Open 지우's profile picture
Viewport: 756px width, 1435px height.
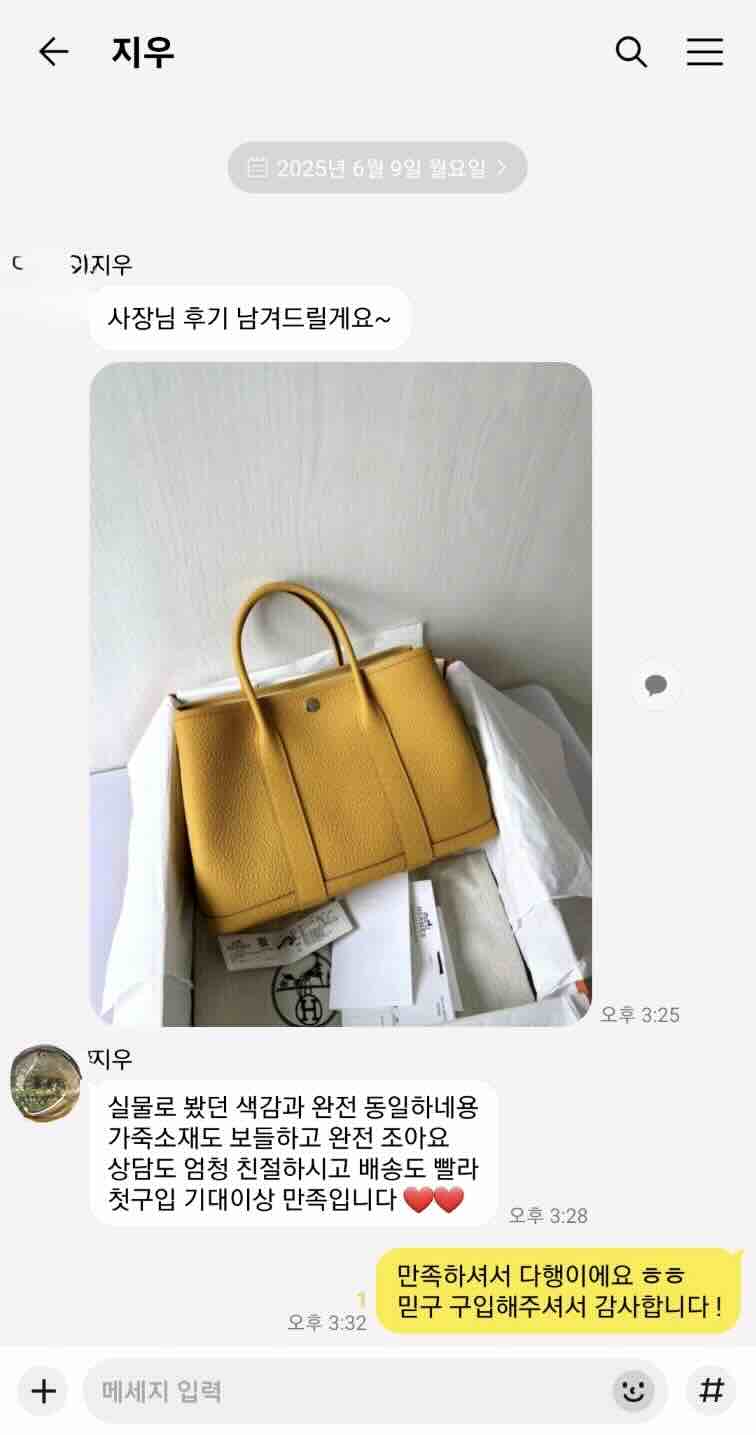(x=45, y=1083)
